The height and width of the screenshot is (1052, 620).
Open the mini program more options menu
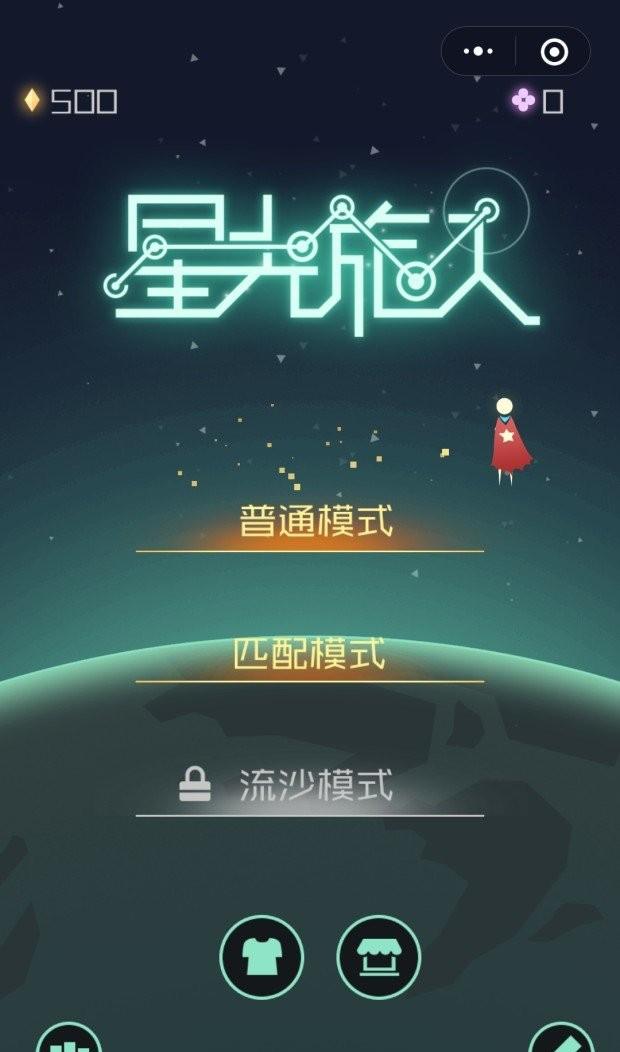tap(479, 51)
